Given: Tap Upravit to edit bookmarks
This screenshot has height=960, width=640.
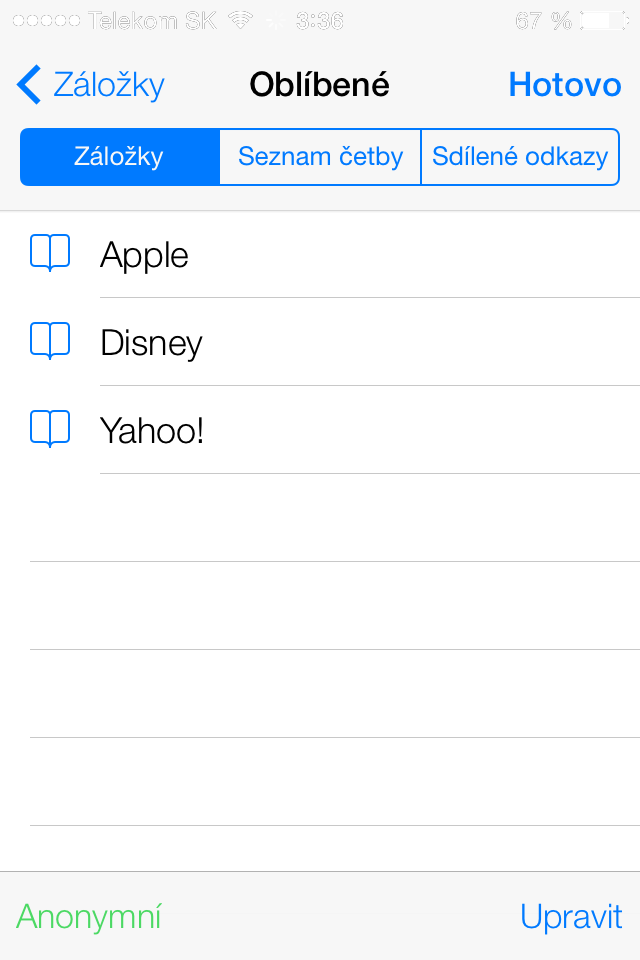Looking at the screenshot, I should coord(571,916).
